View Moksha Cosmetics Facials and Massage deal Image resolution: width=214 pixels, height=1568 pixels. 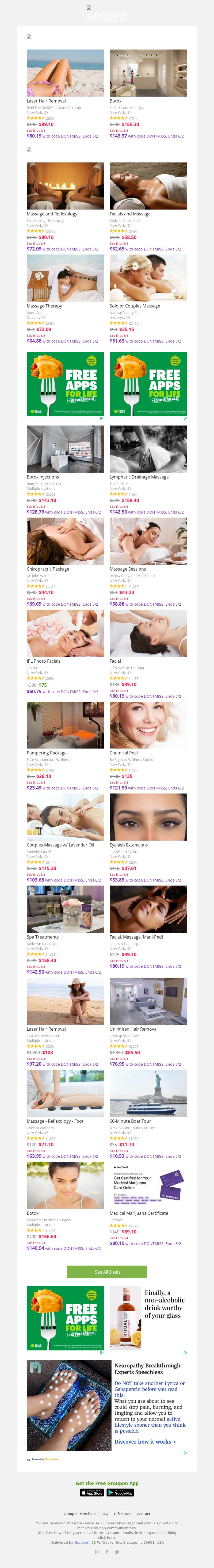[x=148, y=186]
